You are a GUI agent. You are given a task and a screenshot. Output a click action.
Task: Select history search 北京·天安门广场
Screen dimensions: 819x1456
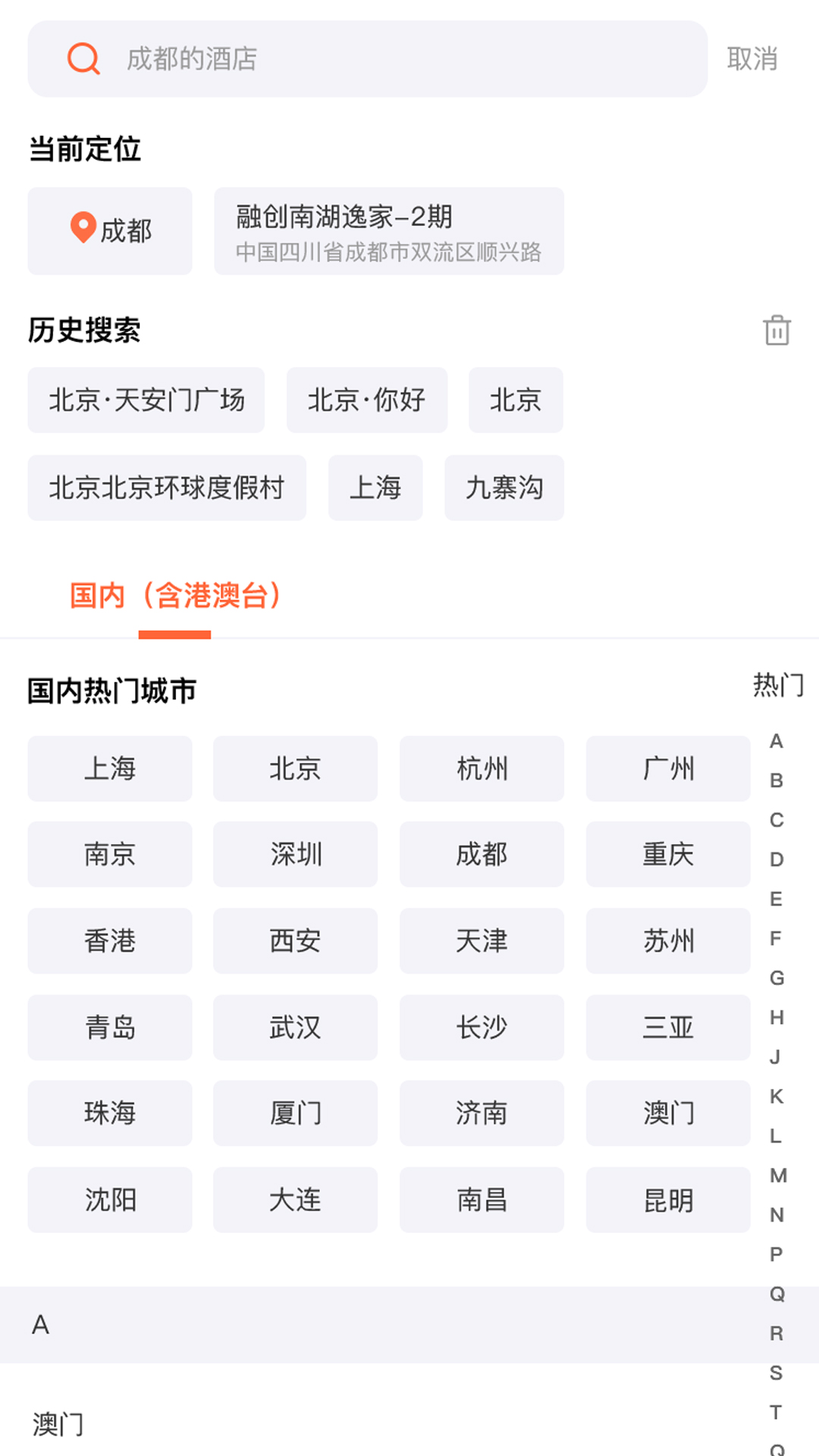pos(146,400)
